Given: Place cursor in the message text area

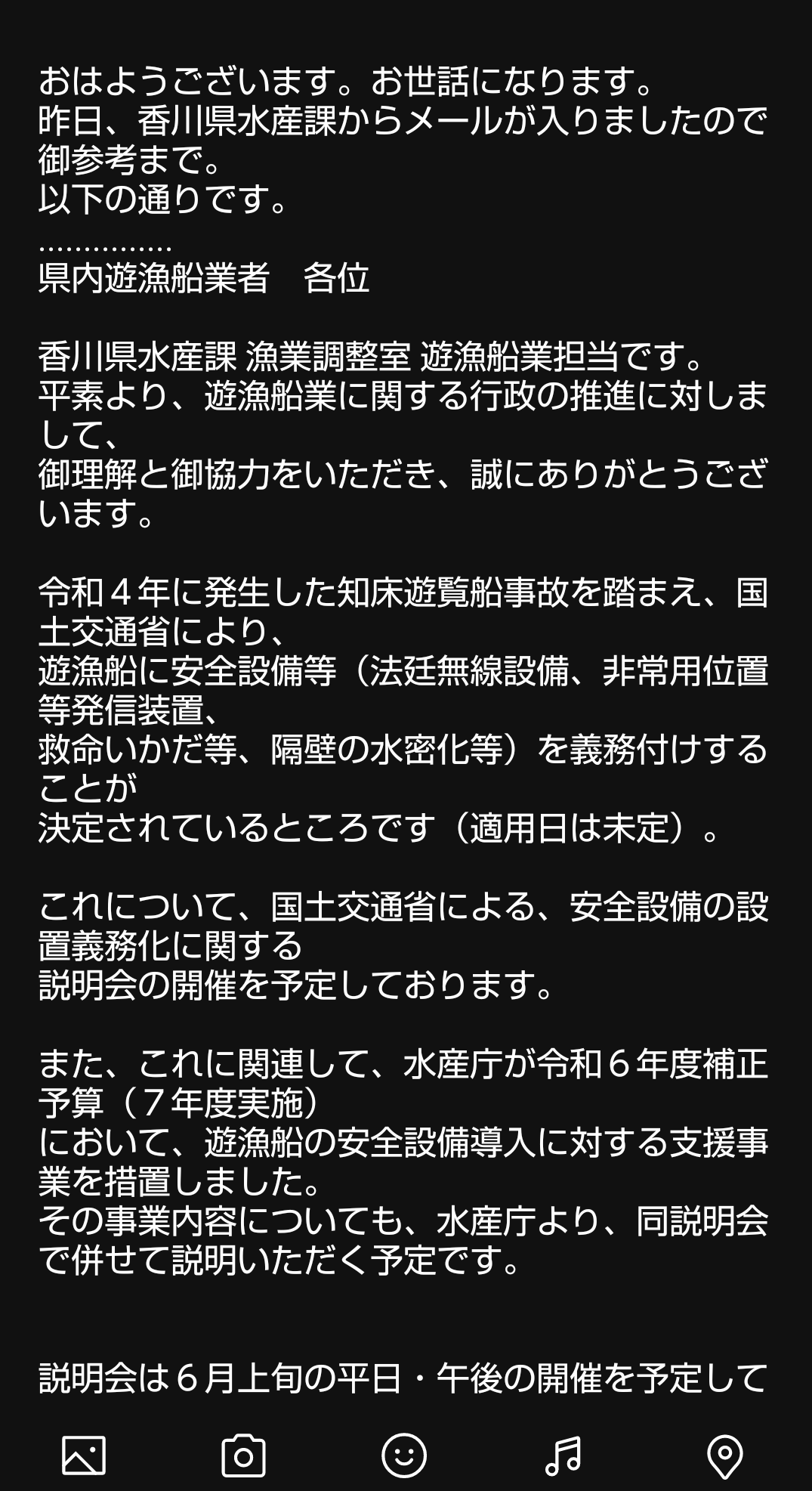Looking at the screenshot, I should [x=404, y=725].
